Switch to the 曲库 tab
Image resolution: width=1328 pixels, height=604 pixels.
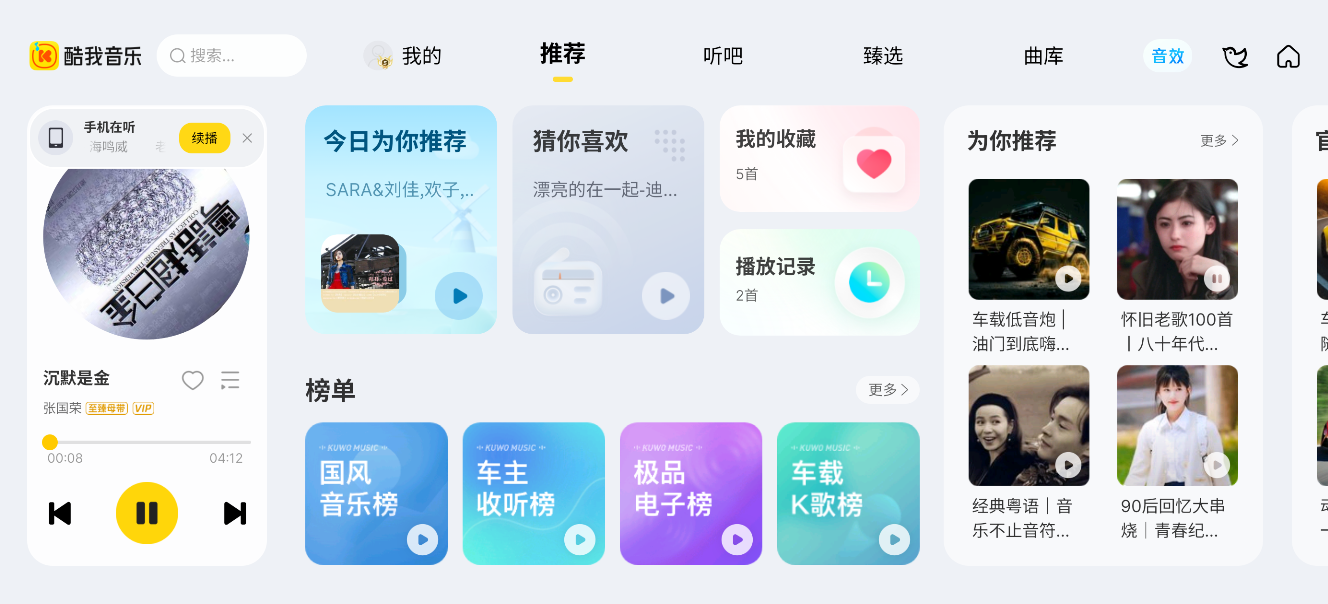1043,56
